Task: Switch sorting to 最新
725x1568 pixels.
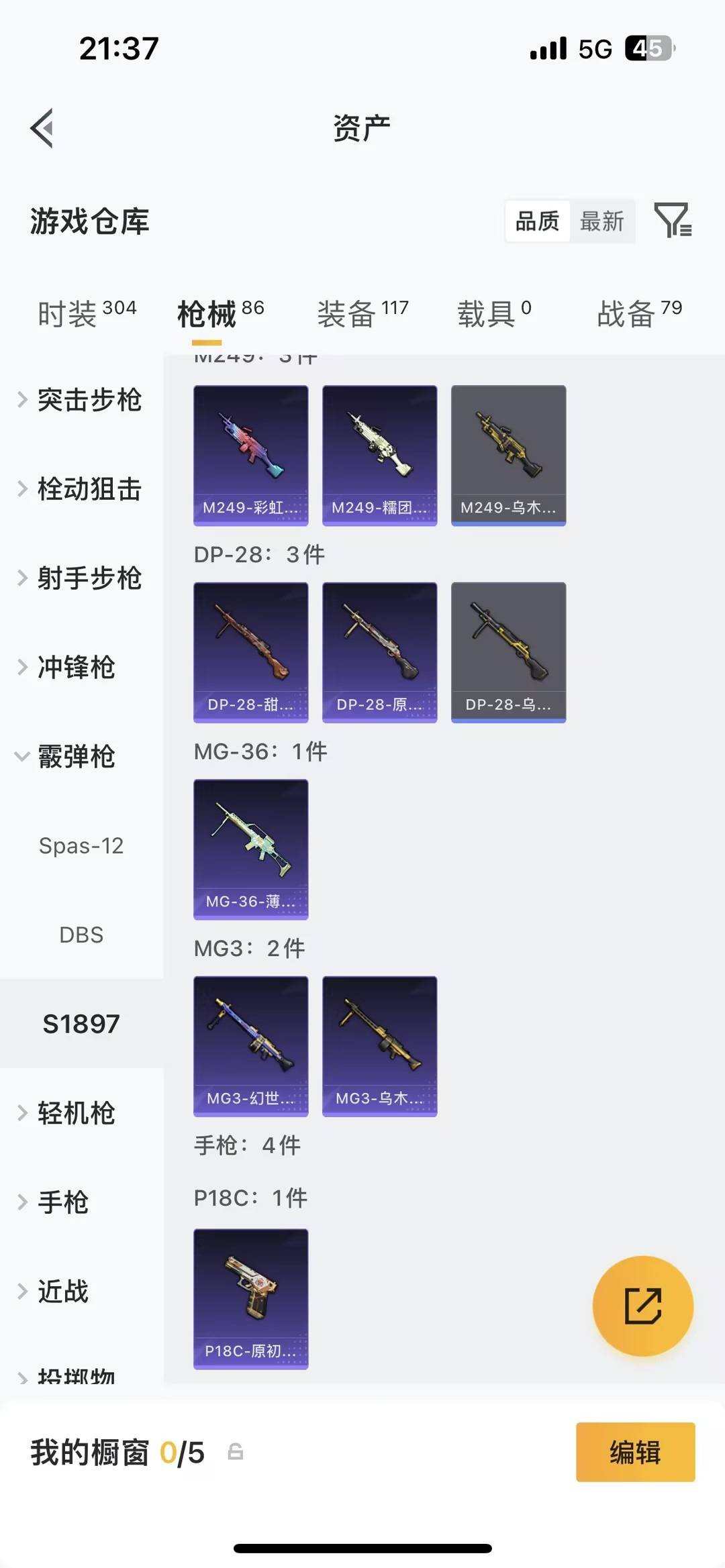Action: [x=602, y=221]
